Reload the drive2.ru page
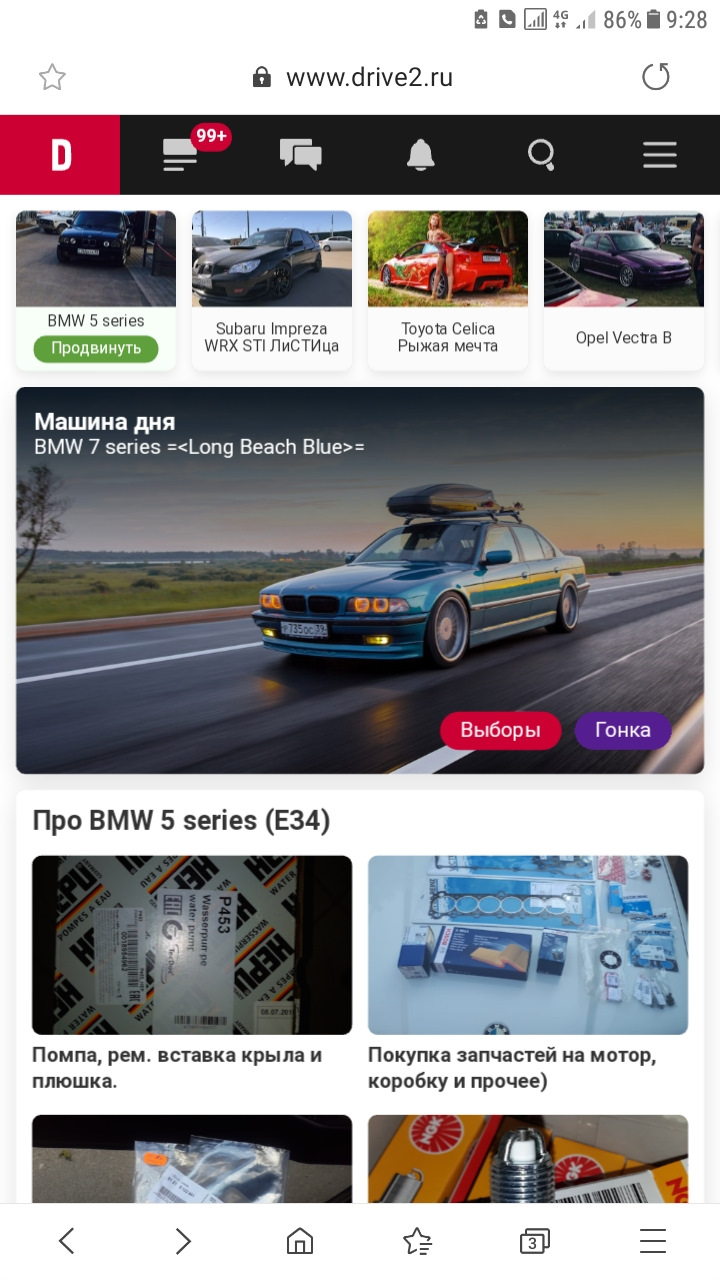The height and width of the screenshot is (1280, 720). (x=655, y=77)
